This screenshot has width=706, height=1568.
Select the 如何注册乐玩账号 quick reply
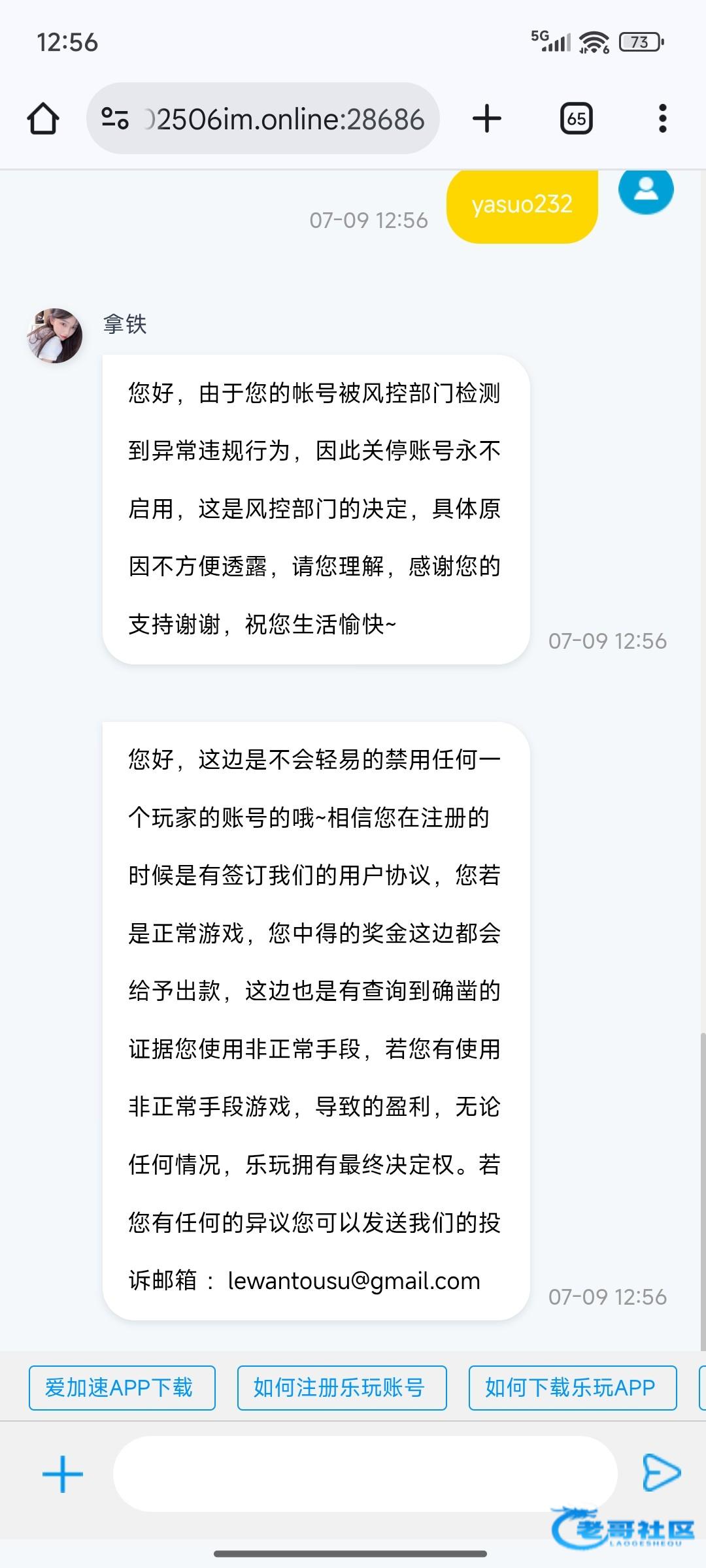click(x=342, y=1388)
